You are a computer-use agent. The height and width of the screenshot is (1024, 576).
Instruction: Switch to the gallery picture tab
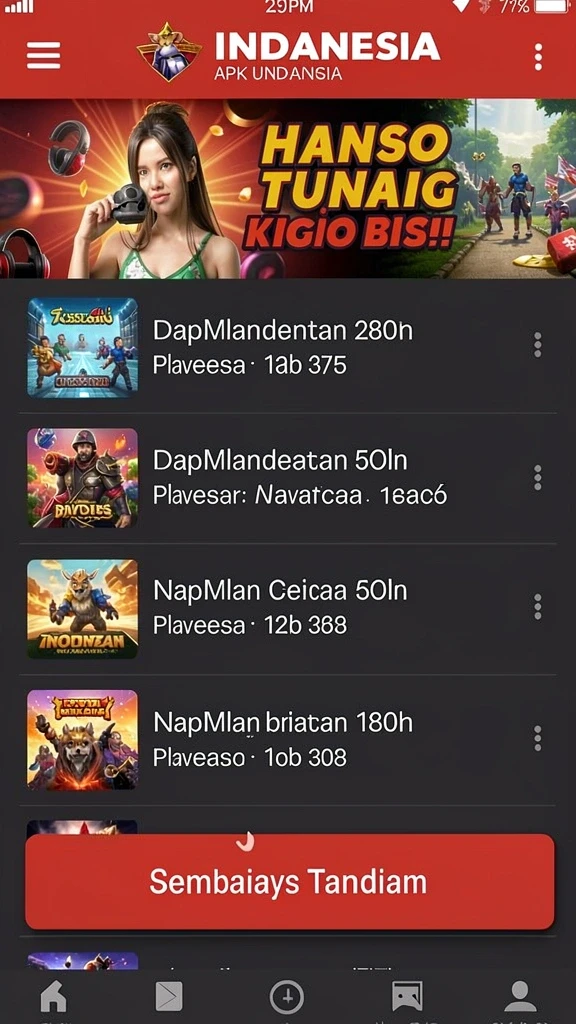pos(407,997)
